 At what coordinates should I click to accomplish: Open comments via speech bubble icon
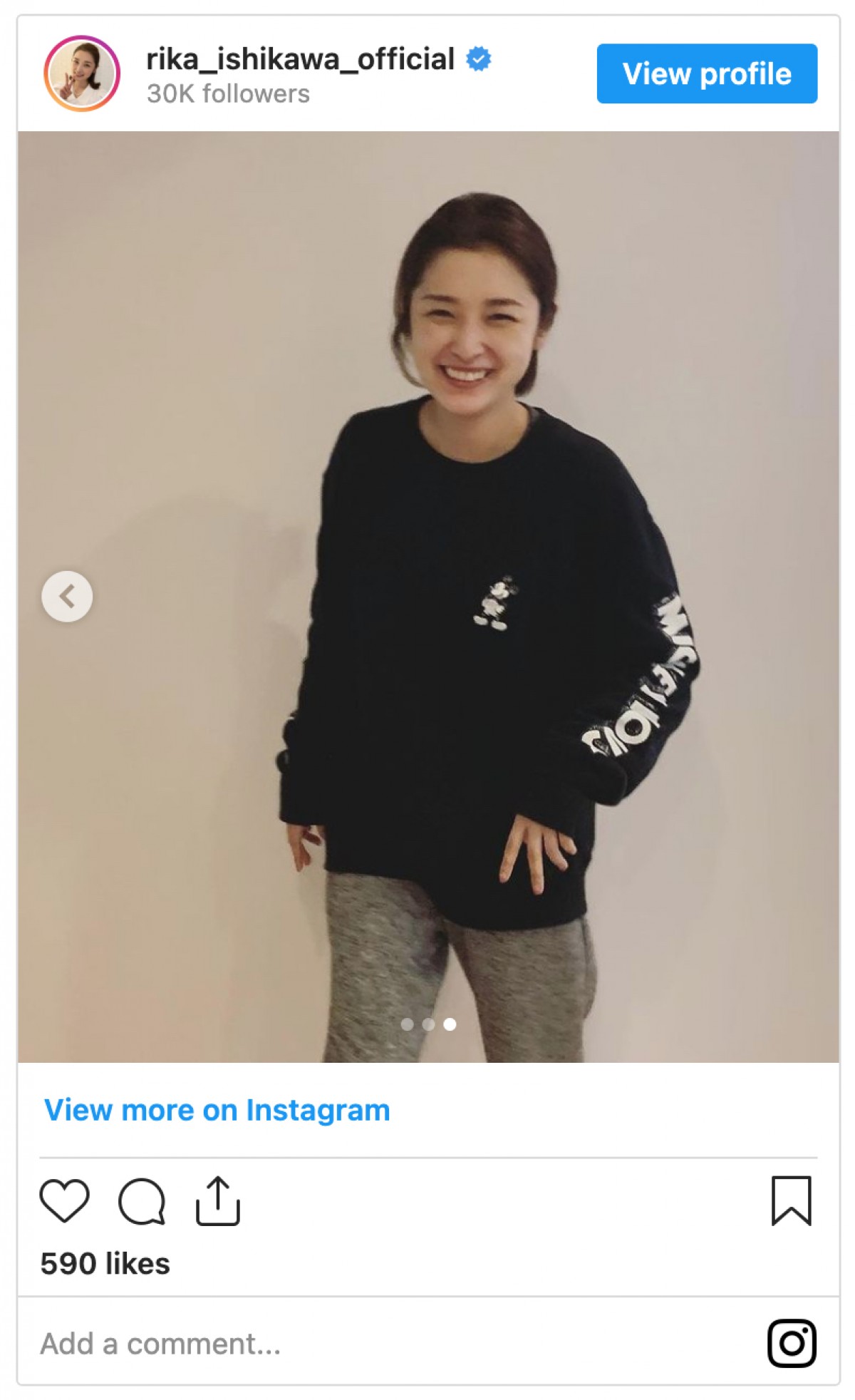[142, 1201]
